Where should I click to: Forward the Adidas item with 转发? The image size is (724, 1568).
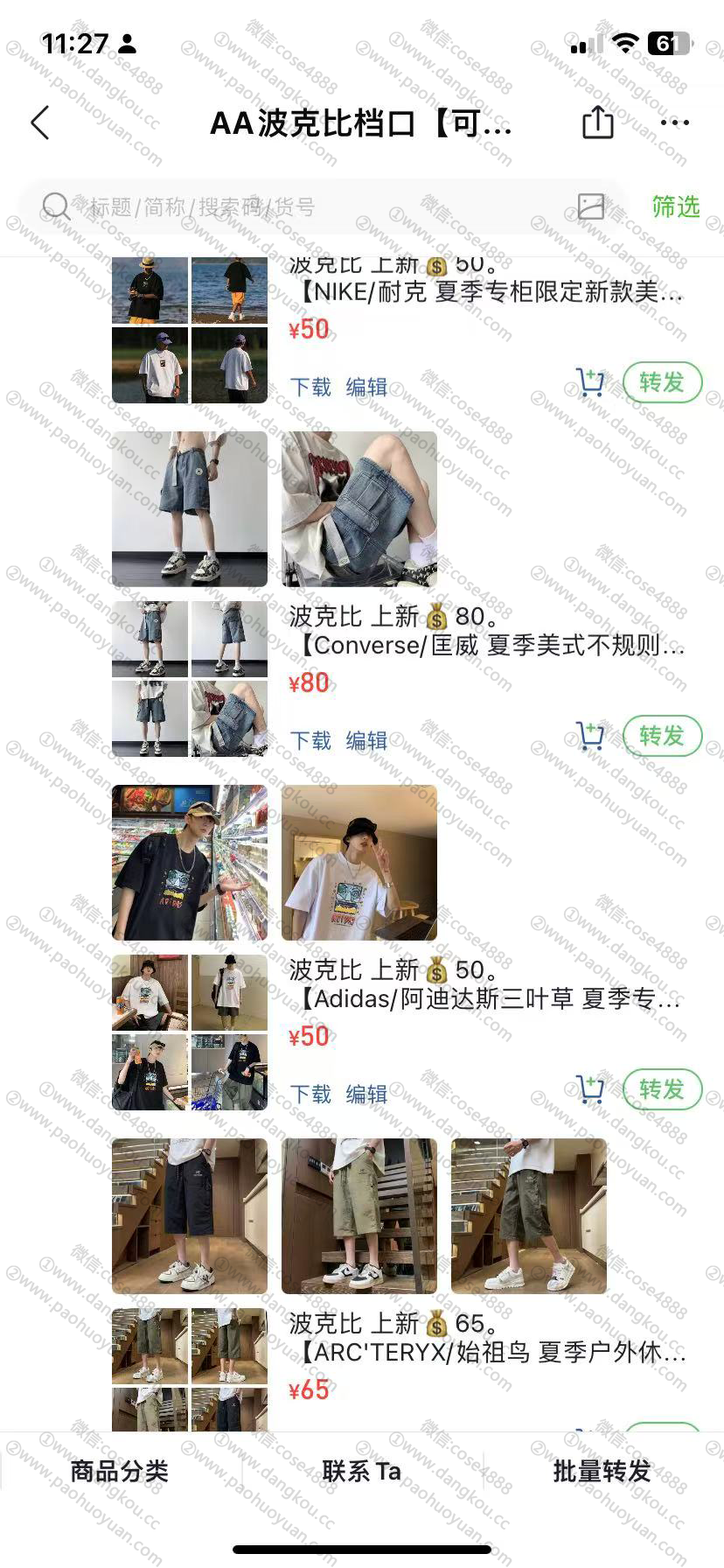662,1089
